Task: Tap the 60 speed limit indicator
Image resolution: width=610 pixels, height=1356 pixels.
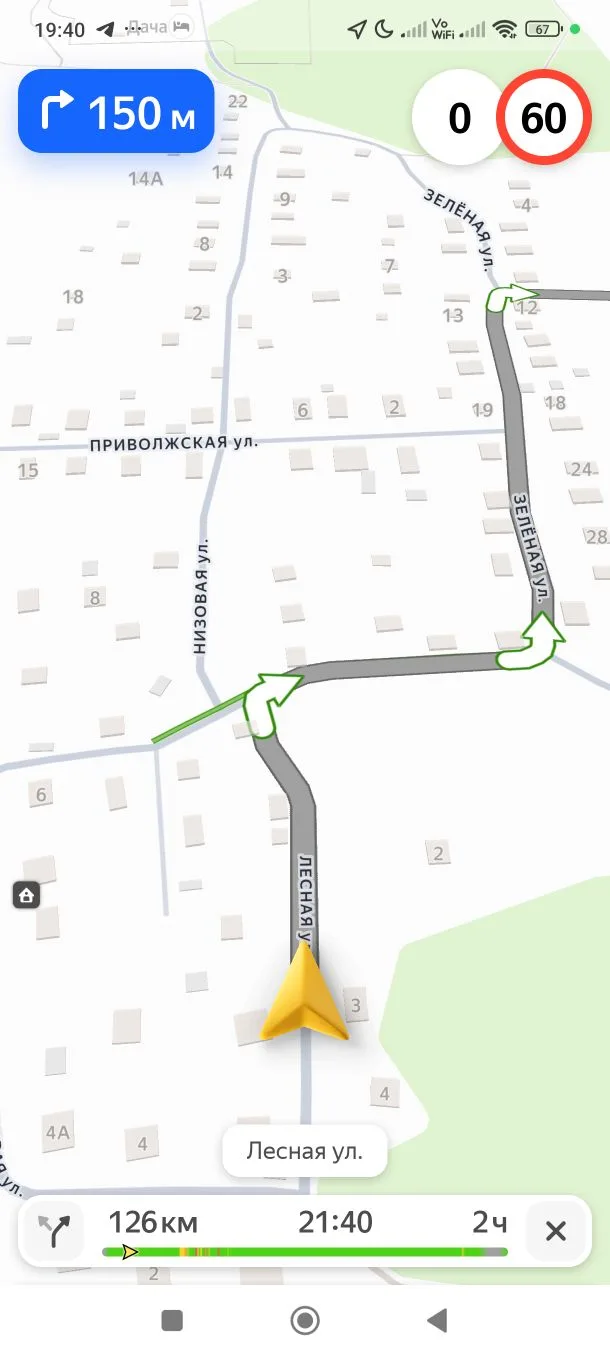Action: pos(545,119)
